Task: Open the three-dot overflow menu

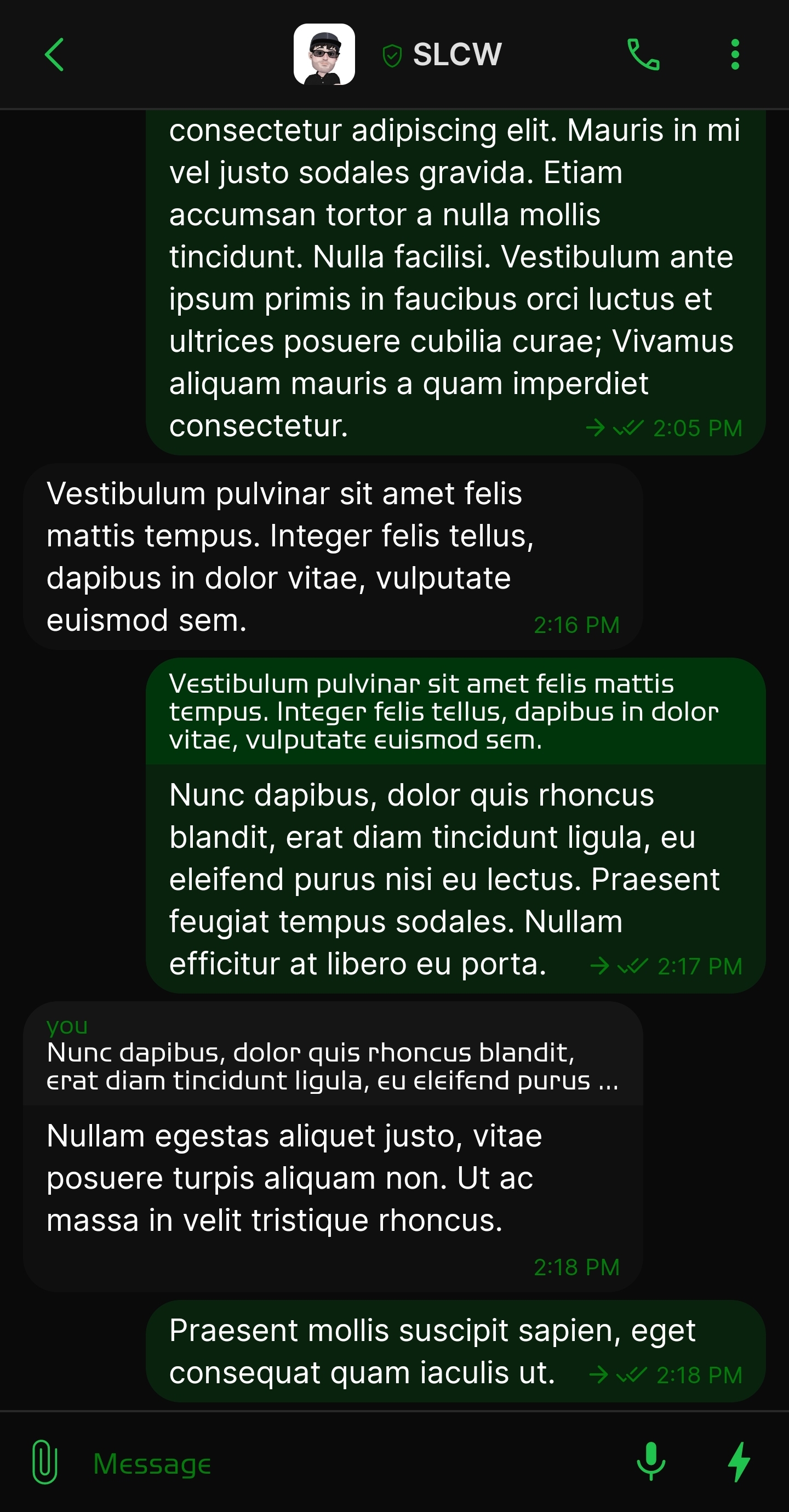Action: pyautogui.click(x=735, y=55)
